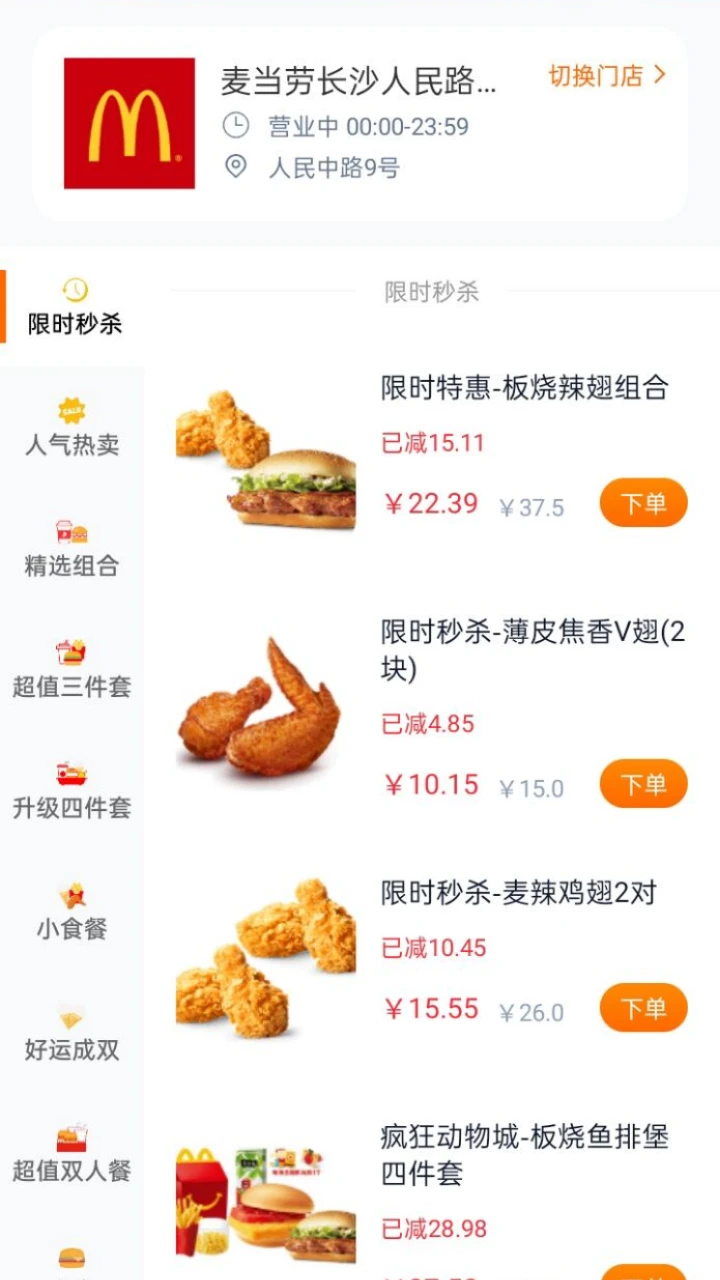This screenshot has width=720, height=1280.
Task: Click the 小食餐 snack icon
Action: tap(71, 891)
